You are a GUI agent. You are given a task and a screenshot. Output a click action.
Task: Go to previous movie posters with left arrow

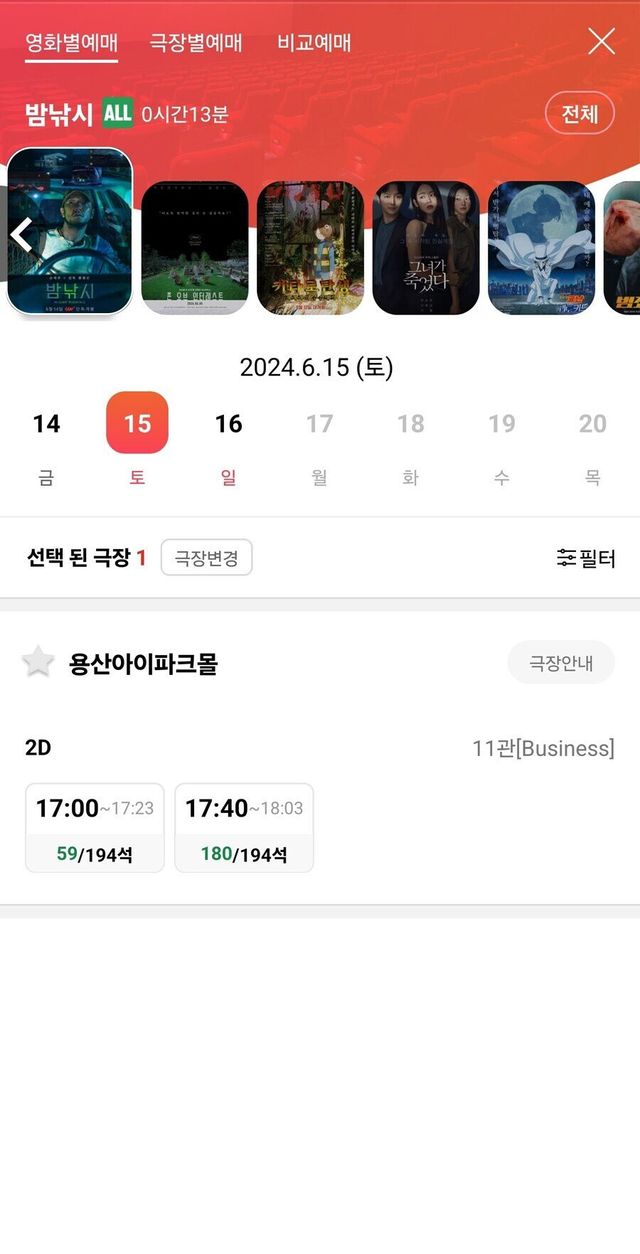coord(22,236)
